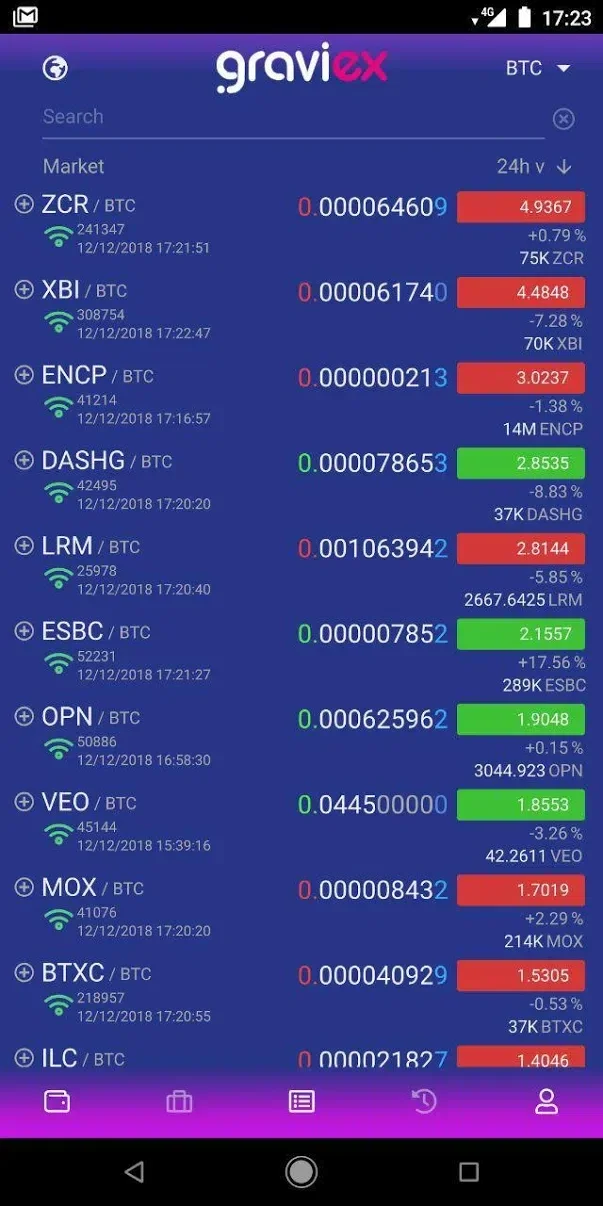This screenshot has width=603, height=1206.
Task: Go back with the system back button
Action: click(x=134, y=1172)
